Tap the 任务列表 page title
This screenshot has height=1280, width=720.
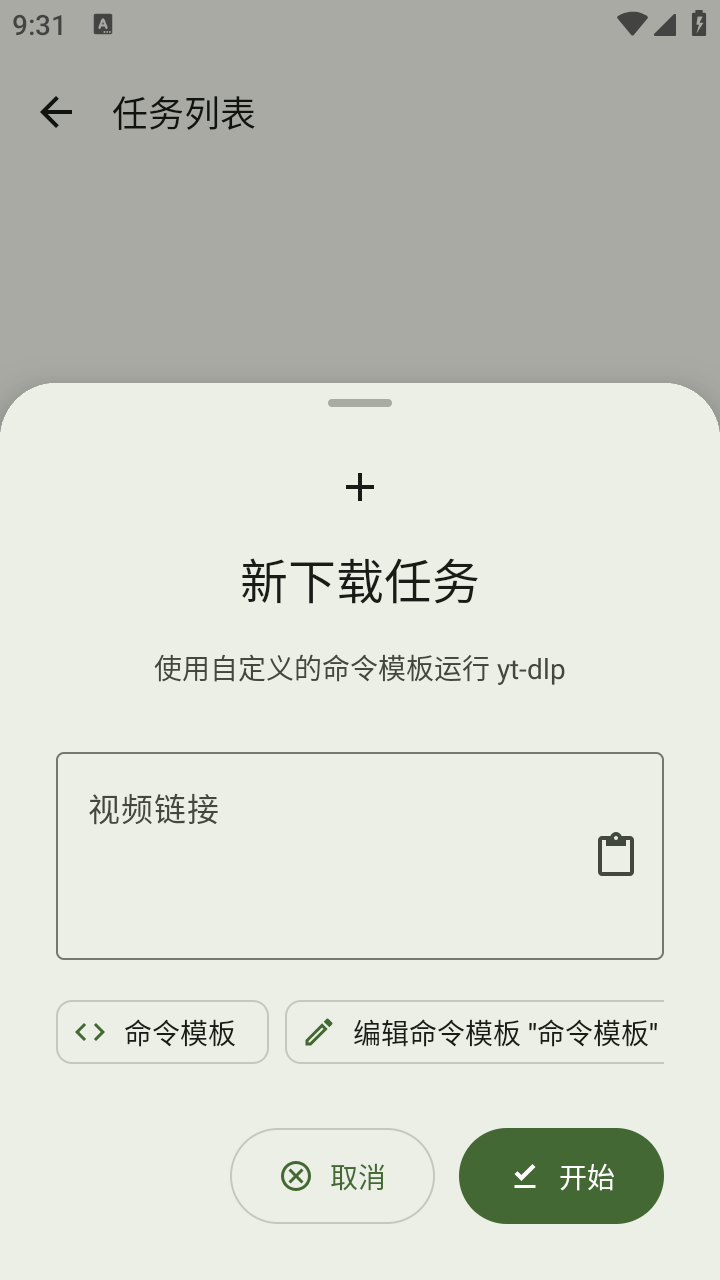183,115
